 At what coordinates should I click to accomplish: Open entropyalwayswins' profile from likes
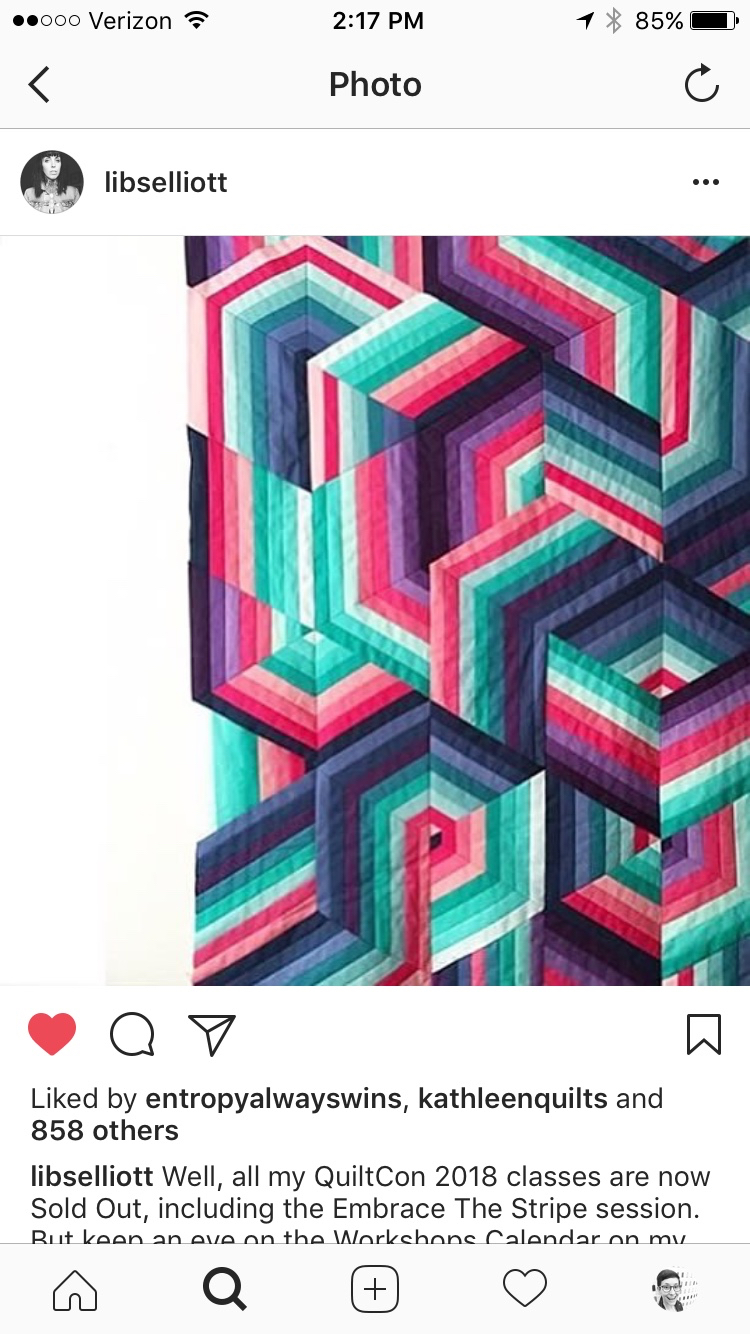coord(274,1098)
